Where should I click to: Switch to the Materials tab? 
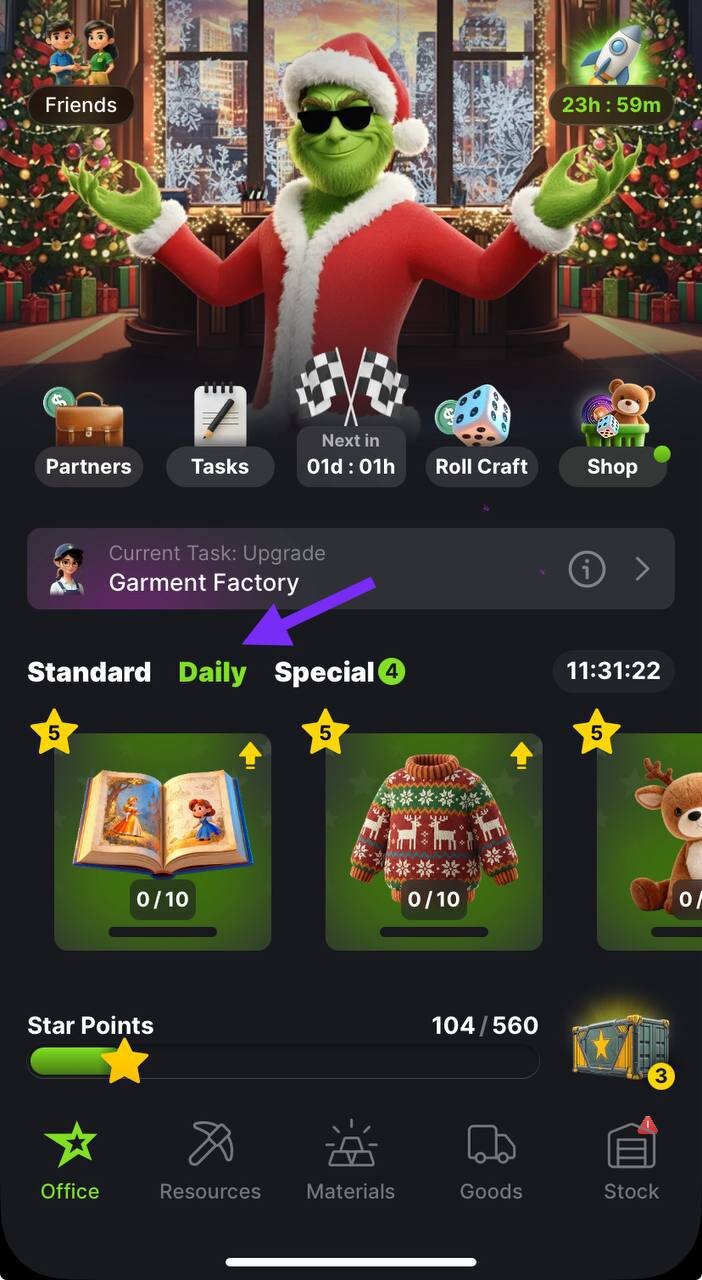pos(350,1162)
